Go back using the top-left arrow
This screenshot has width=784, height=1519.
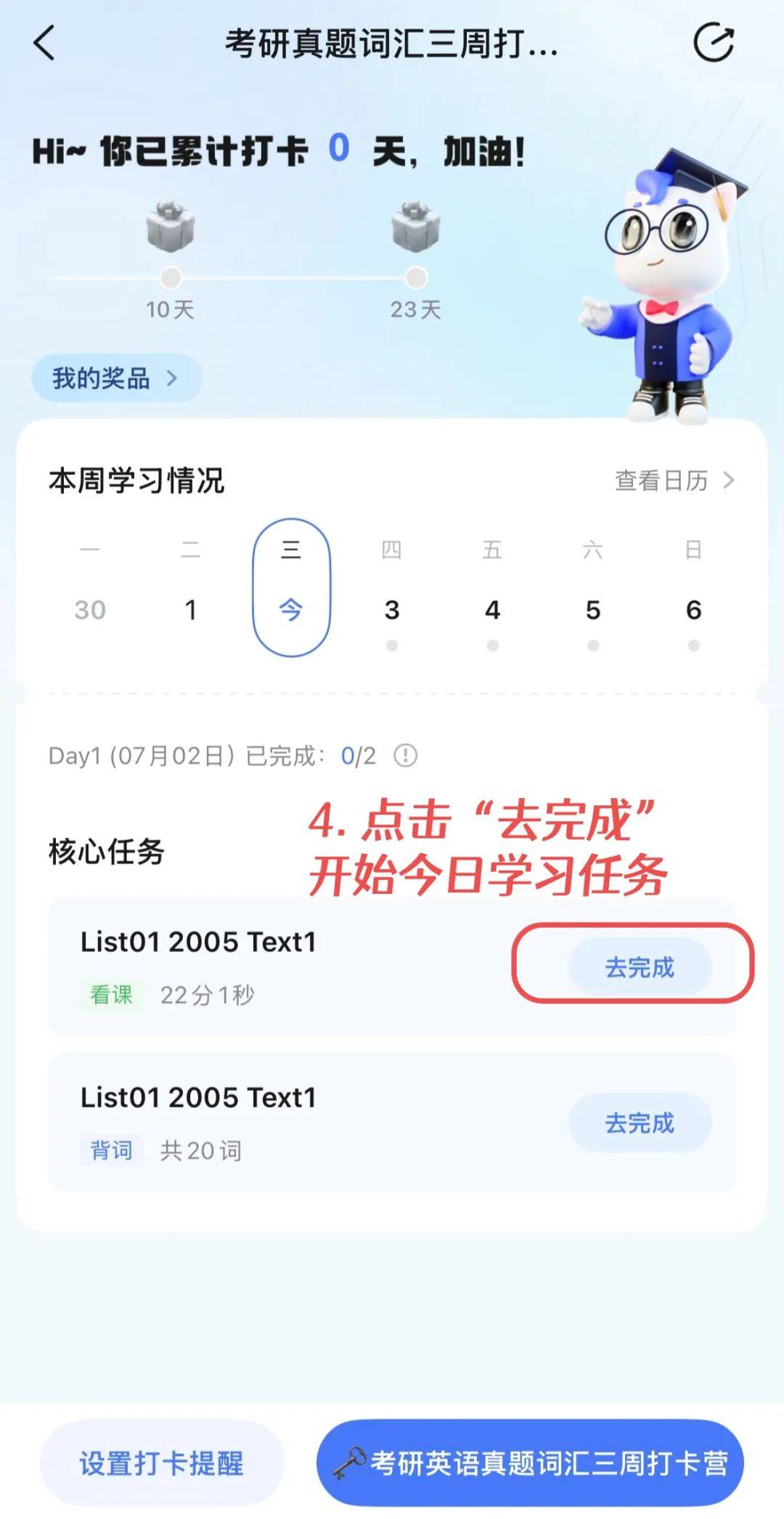(x=45, y=43)
